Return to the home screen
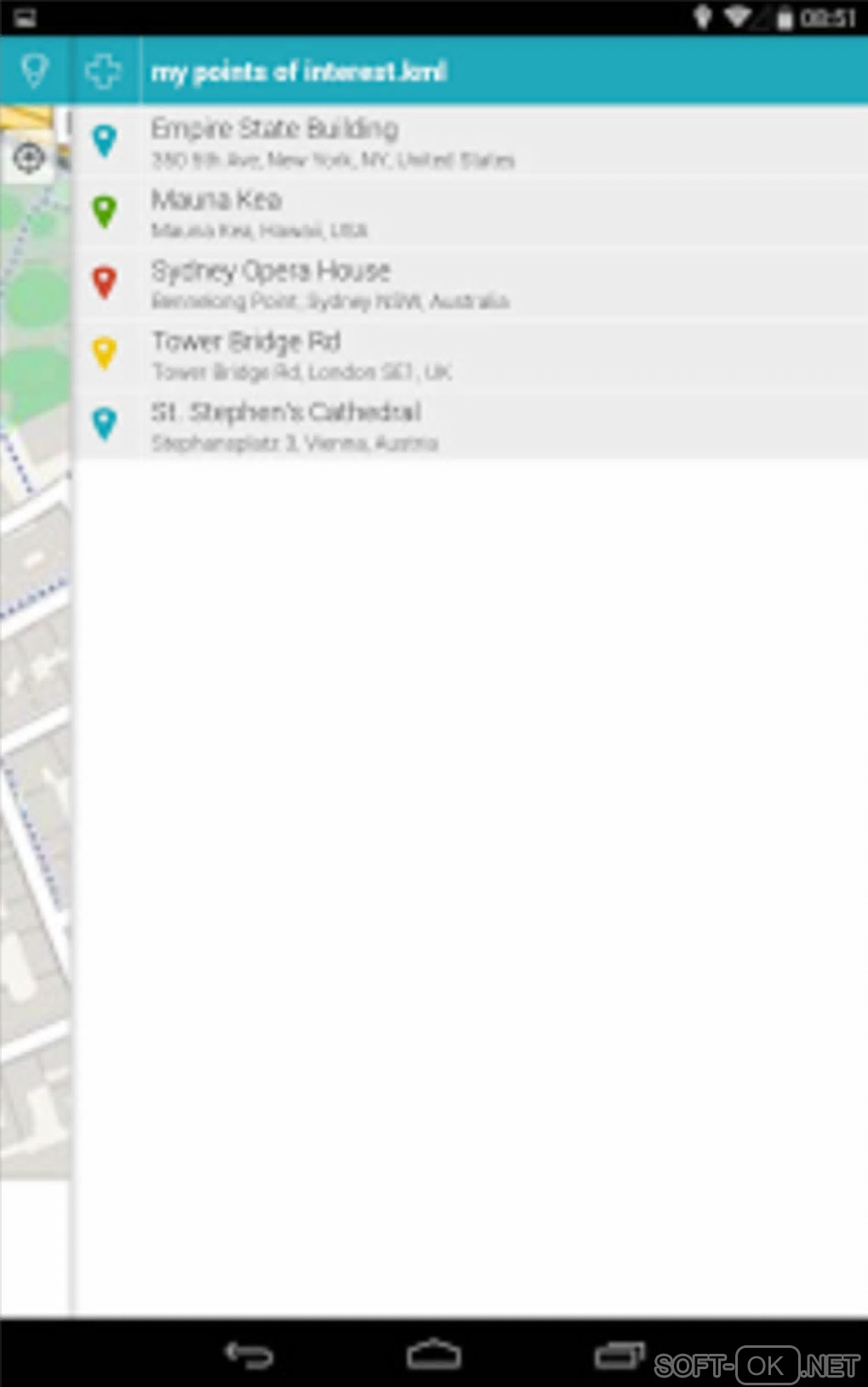This screenshot has width=868, height=1387. (x=434, y=1354)
